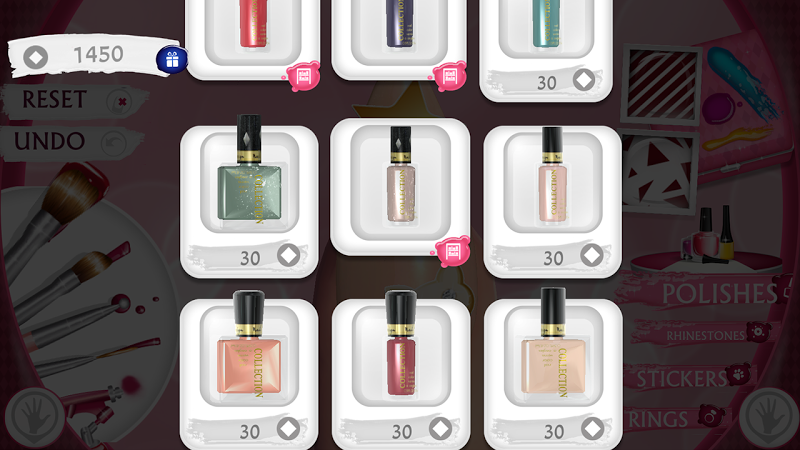The image size is (800, 450).
Task: Open the Rhinestones category
Action: 708,335
